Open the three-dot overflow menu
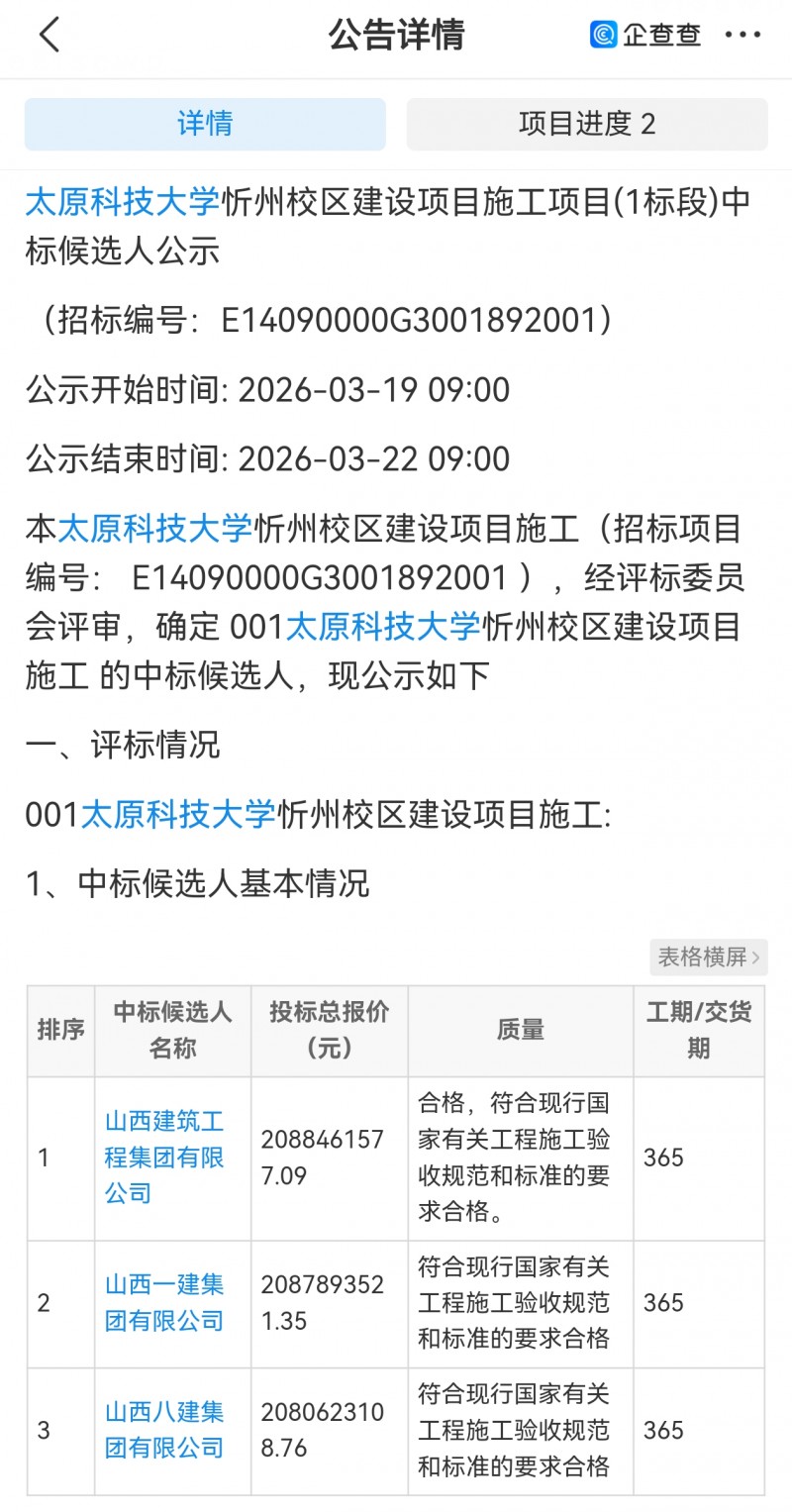 point(742,37)
